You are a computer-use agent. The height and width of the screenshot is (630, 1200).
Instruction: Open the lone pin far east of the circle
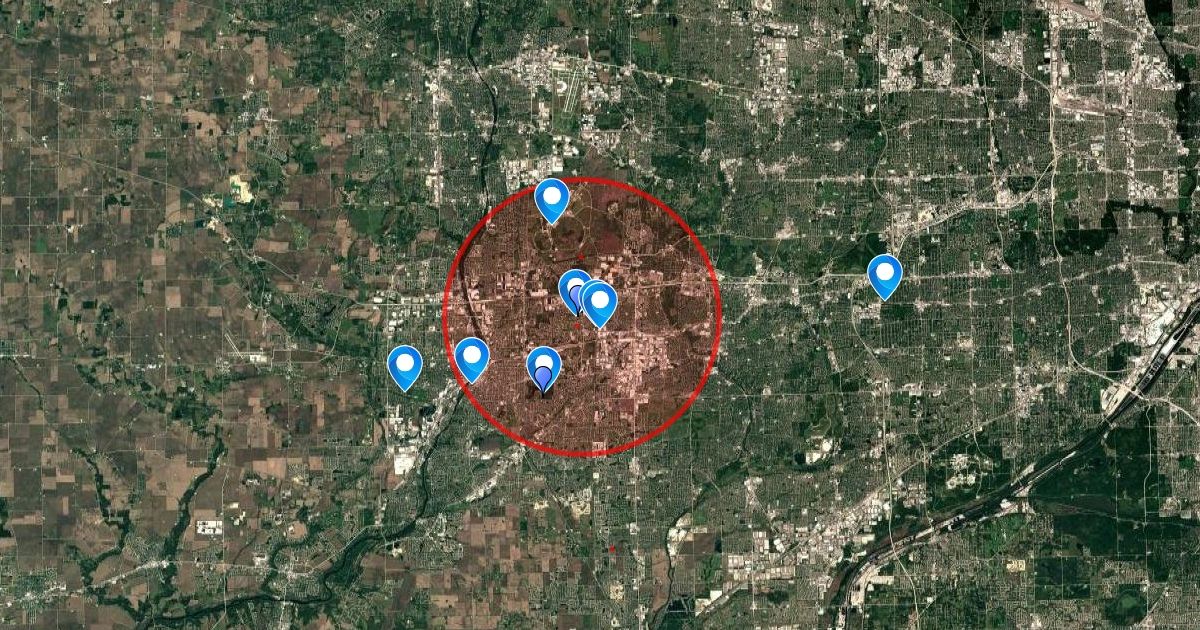click(x=885, y=276)
